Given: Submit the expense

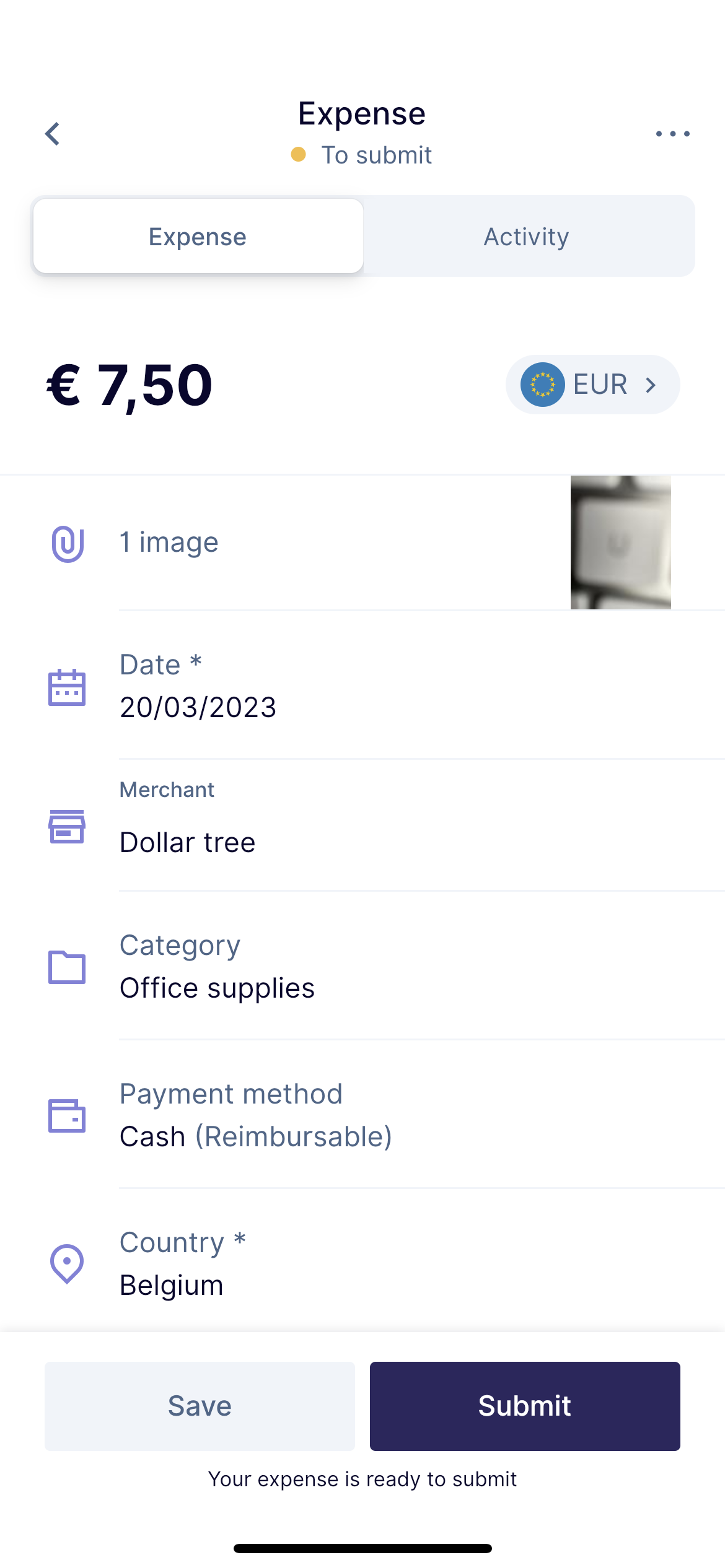Looking at the screenshot, I should (x=524, y=1406).
